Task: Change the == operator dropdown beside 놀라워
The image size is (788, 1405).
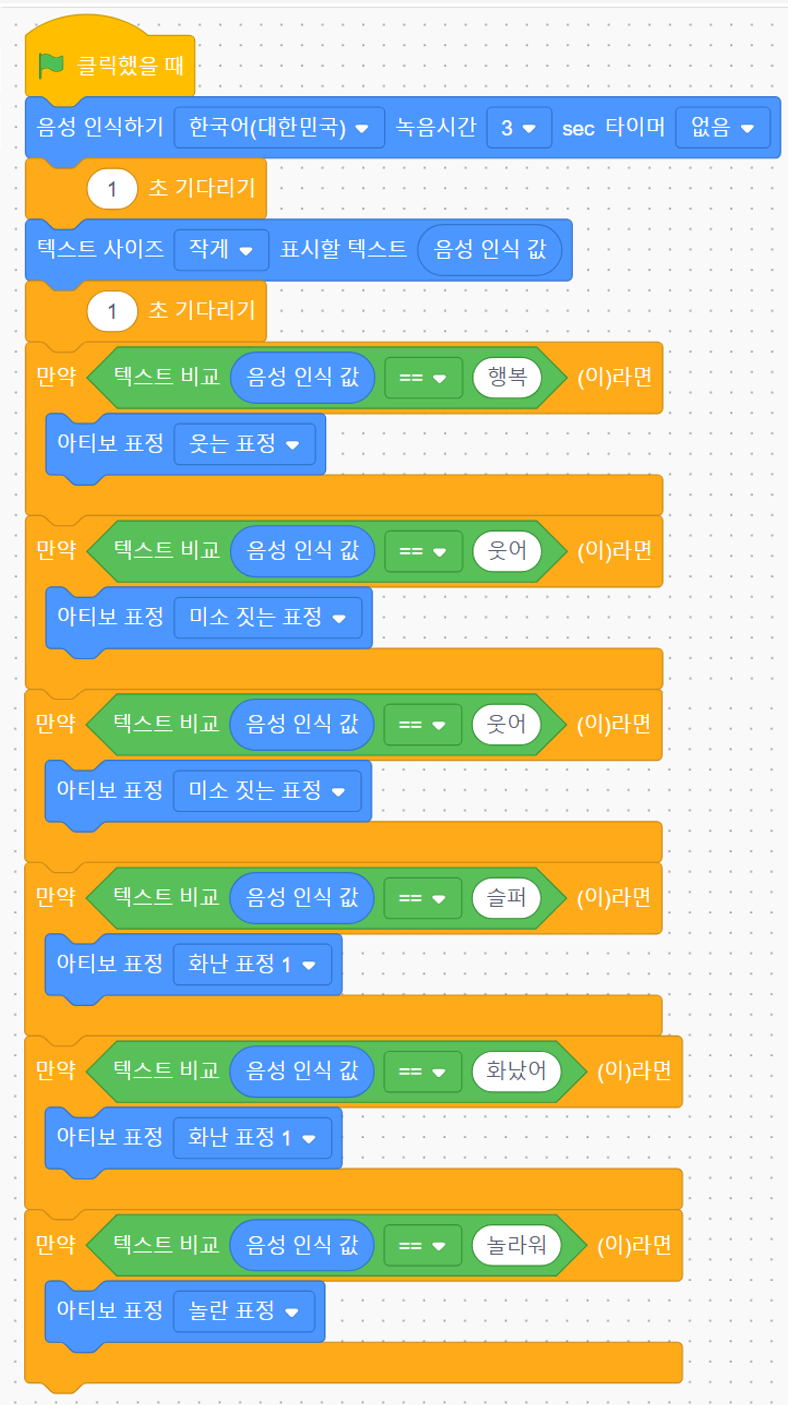Action: (x=422, y=1245)
